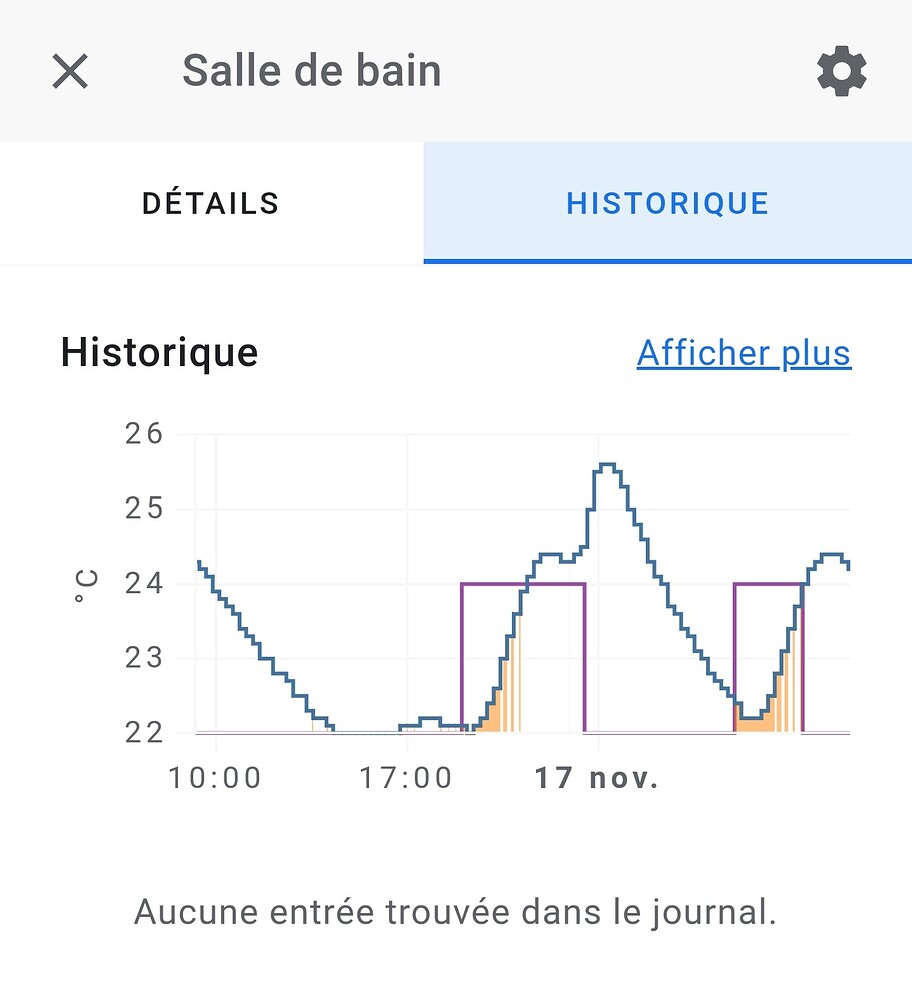Click the 26 temperature gridline label

pos(143,433)
